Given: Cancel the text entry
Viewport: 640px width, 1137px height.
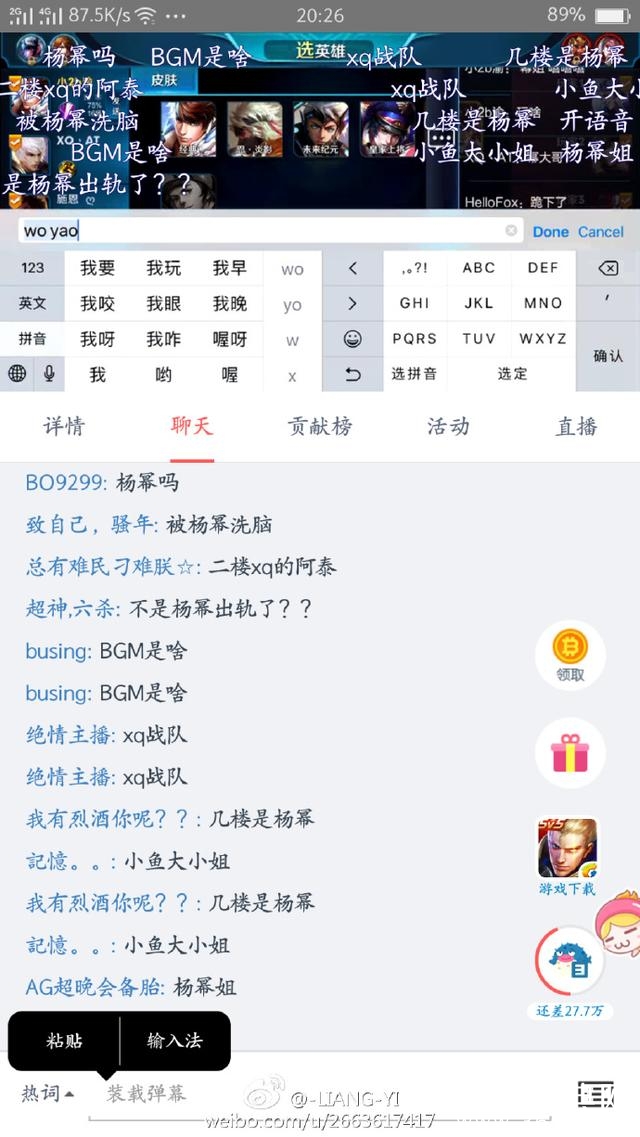Looking at the screenshot, I should [600, 231].
